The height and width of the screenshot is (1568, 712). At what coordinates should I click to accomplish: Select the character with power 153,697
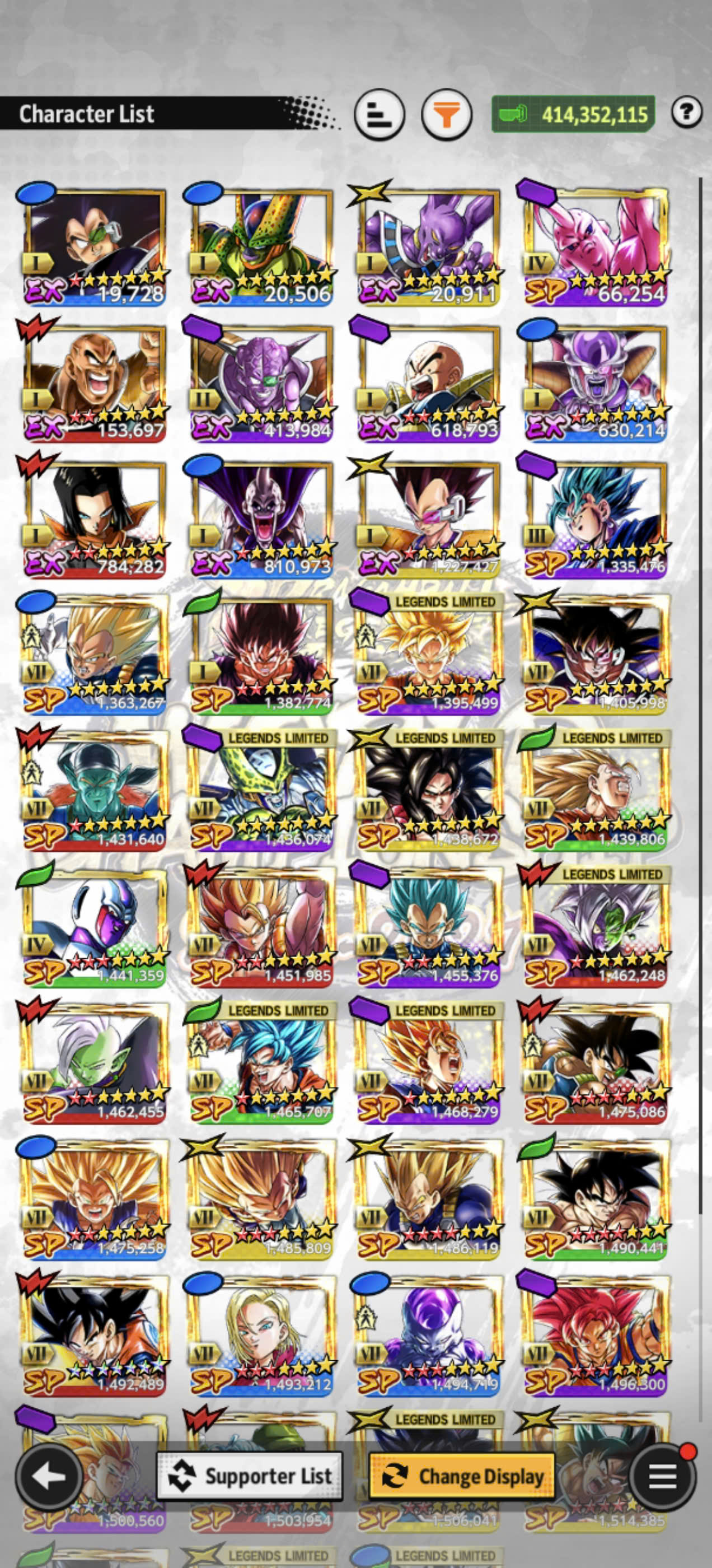tap(93, 383)
